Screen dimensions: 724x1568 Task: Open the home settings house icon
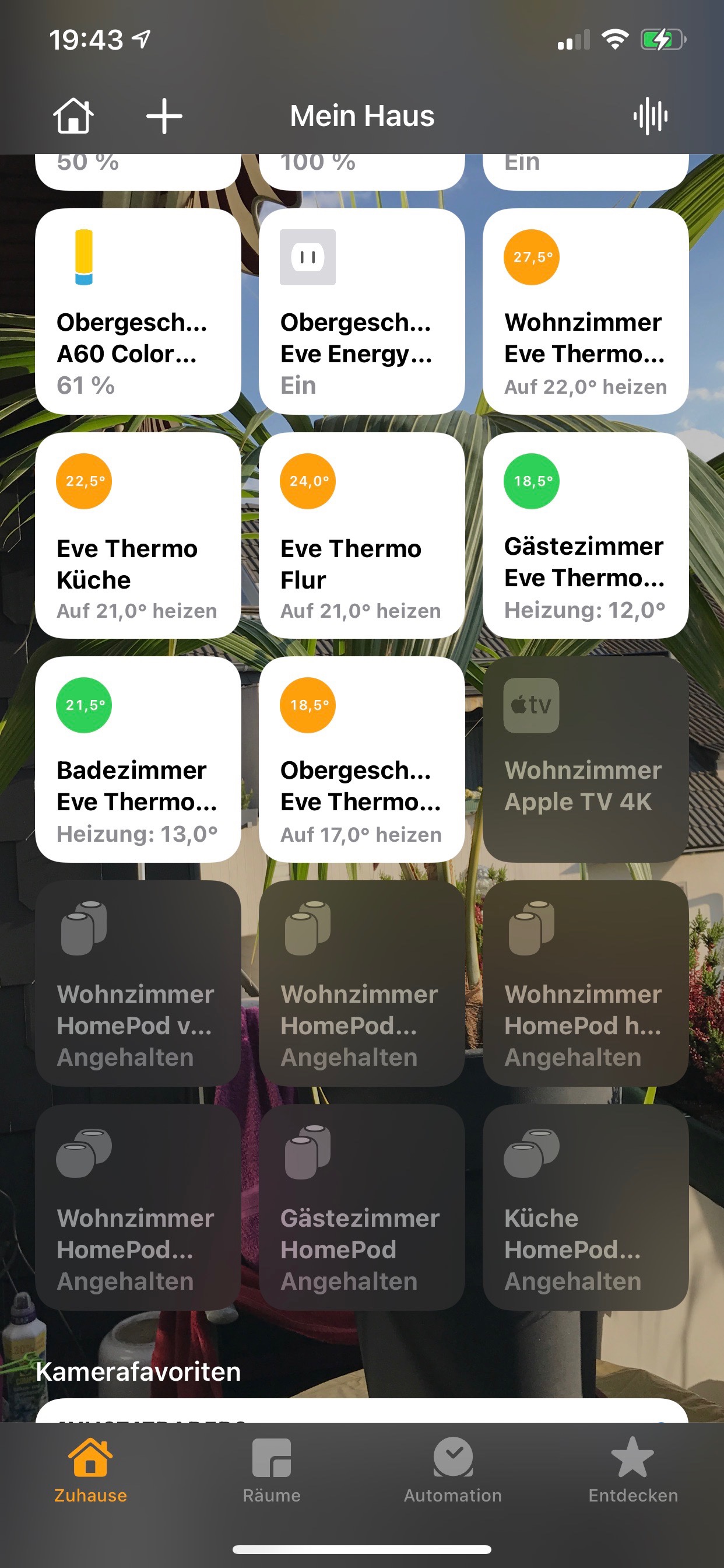point(73,116)
